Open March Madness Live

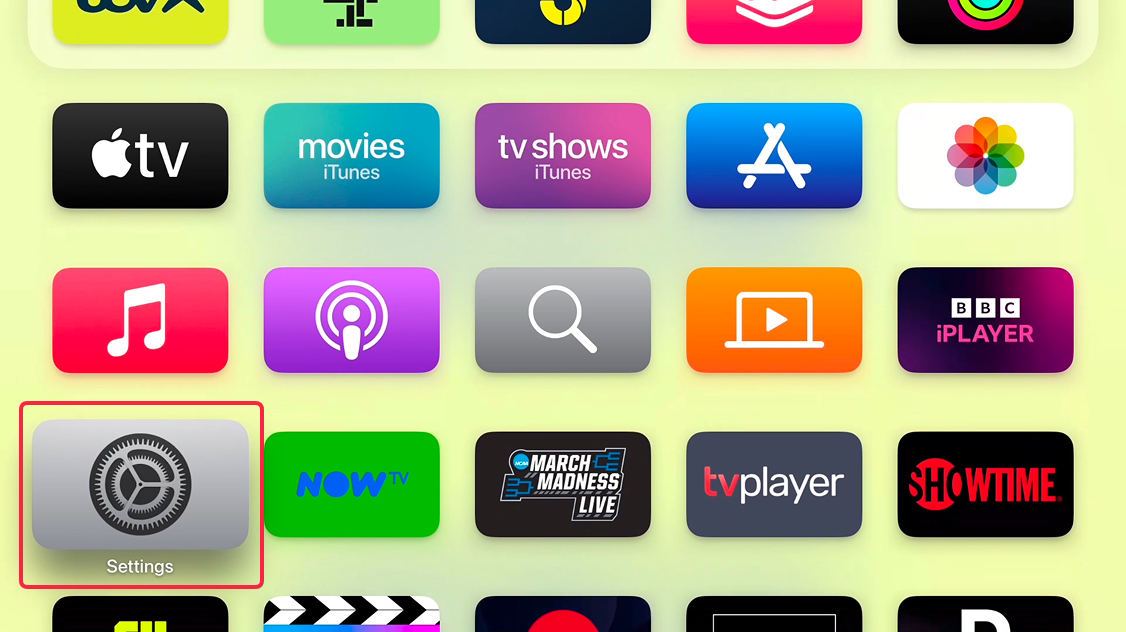pyautogui.click(x=563, y=485)
